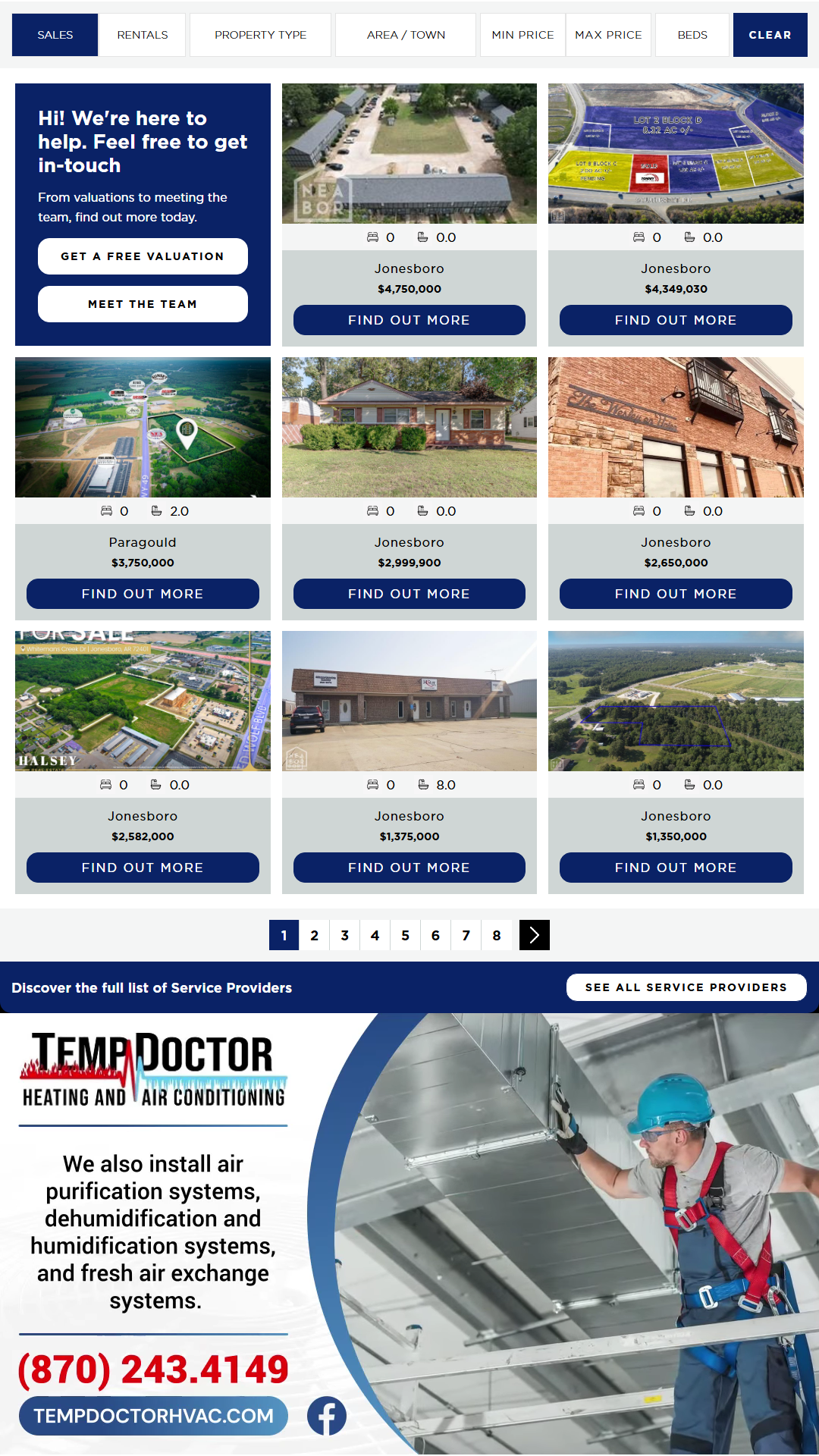Find out more on $4,750,000 Jonesboro listing
Image resolution: width=819 pixels, height=1456 pixels.
409,320
